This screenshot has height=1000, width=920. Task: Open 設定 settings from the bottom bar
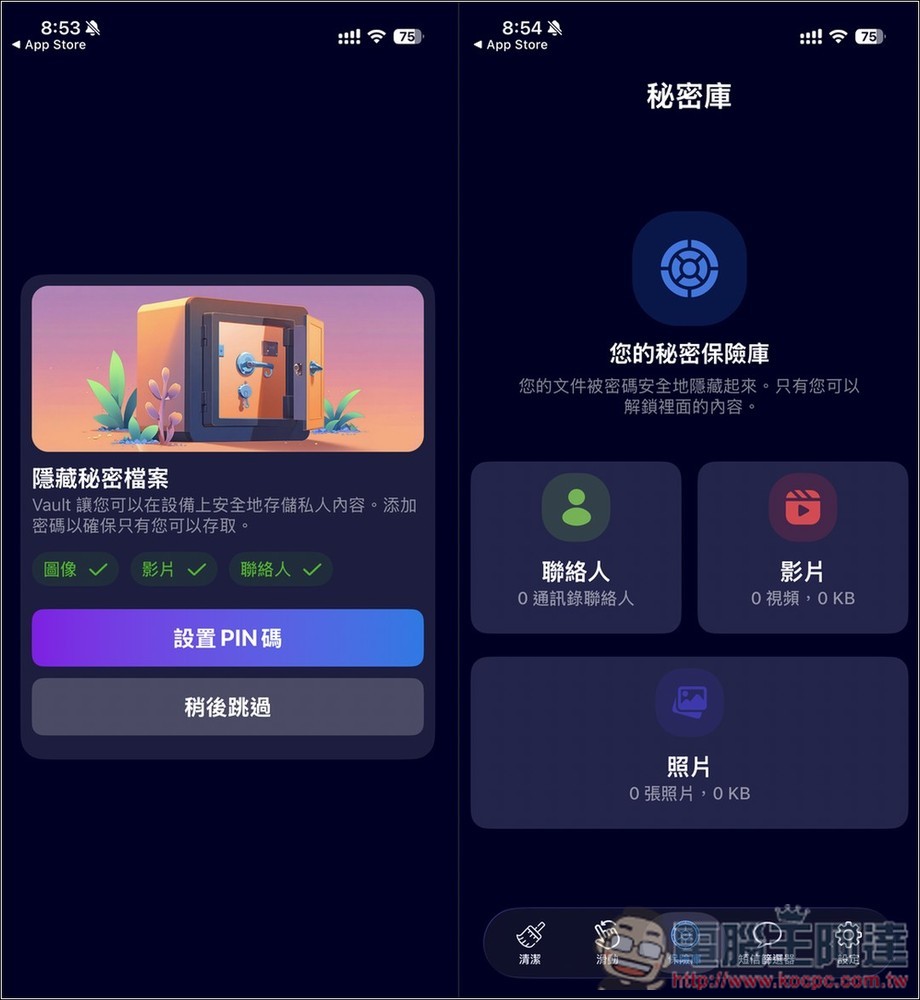click(847, 940)
